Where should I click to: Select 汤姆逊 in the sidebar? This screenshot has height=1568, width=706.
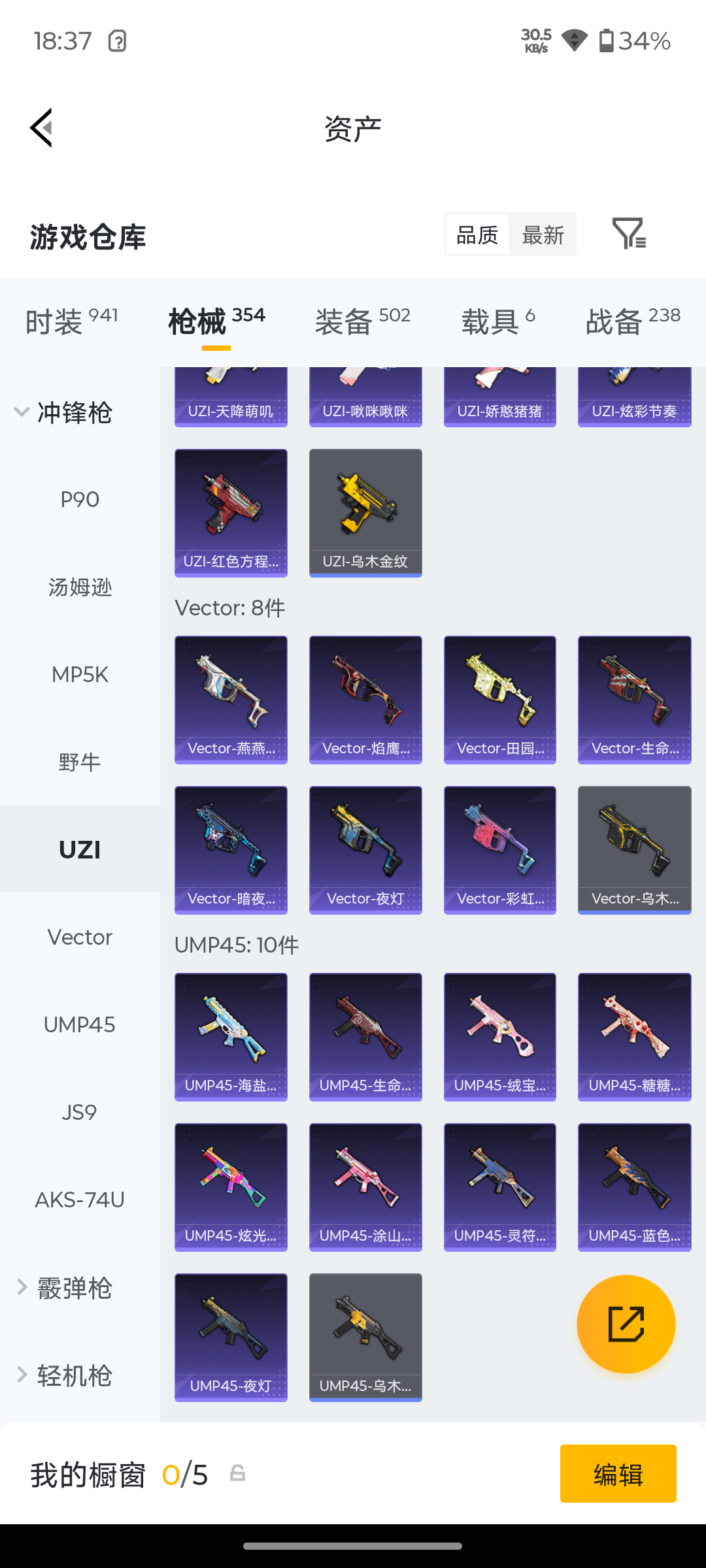80,587
